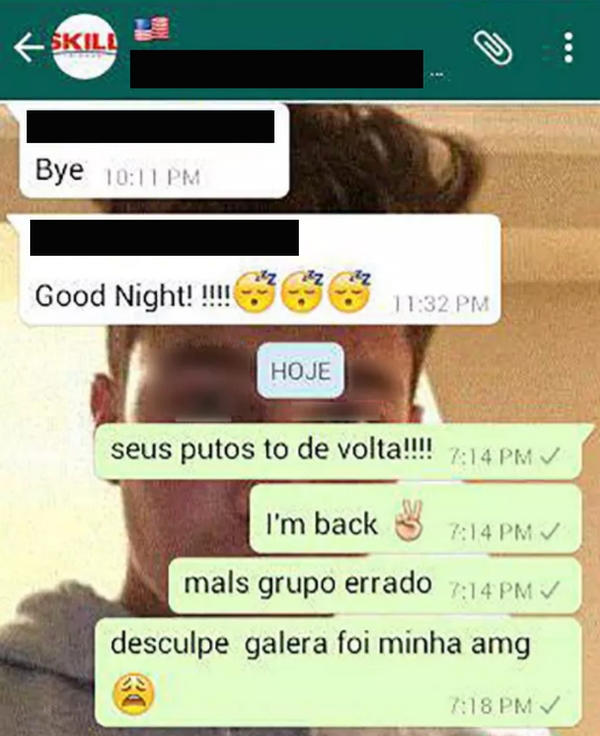Image resolution: width=600 pixels, height=736 pixels.
Task: Go back using the arrow
Action: [27, 48]
